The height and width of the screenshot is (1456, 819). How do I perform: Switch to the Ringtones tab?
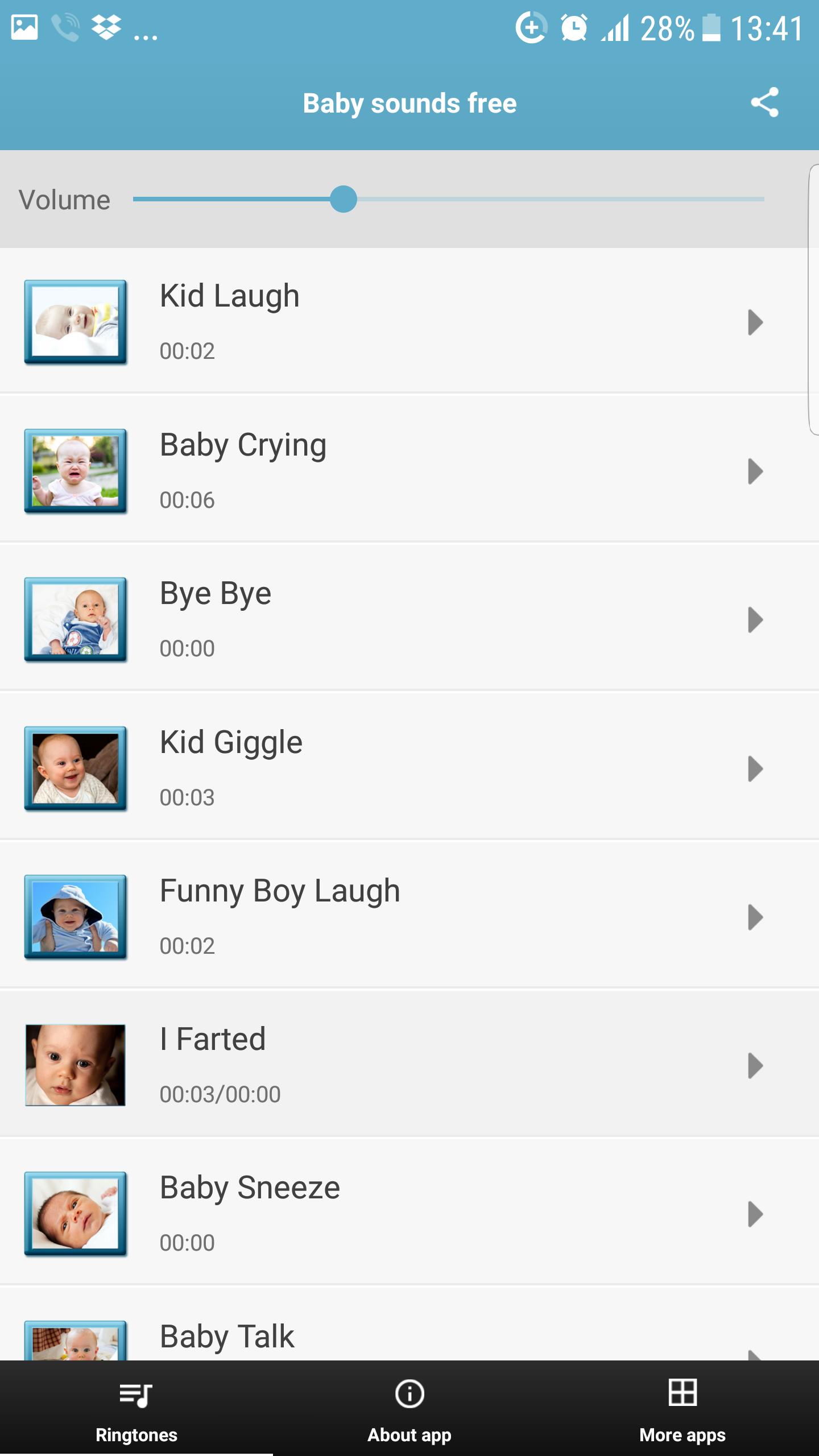[x=136, y=1408]
